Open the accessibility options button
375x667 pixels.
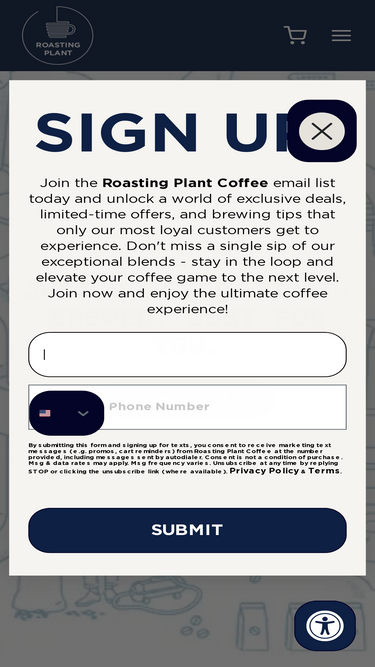[325, 626]
